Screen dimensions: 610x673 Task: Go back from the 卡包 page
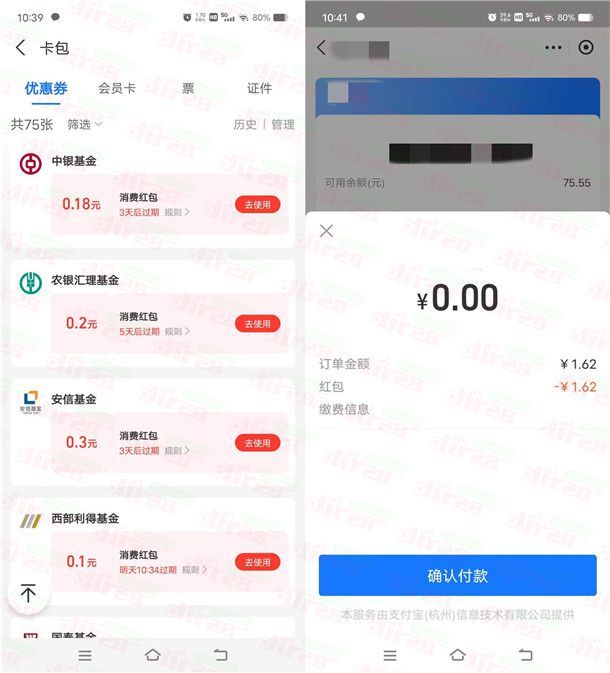(x=21, y=48)
